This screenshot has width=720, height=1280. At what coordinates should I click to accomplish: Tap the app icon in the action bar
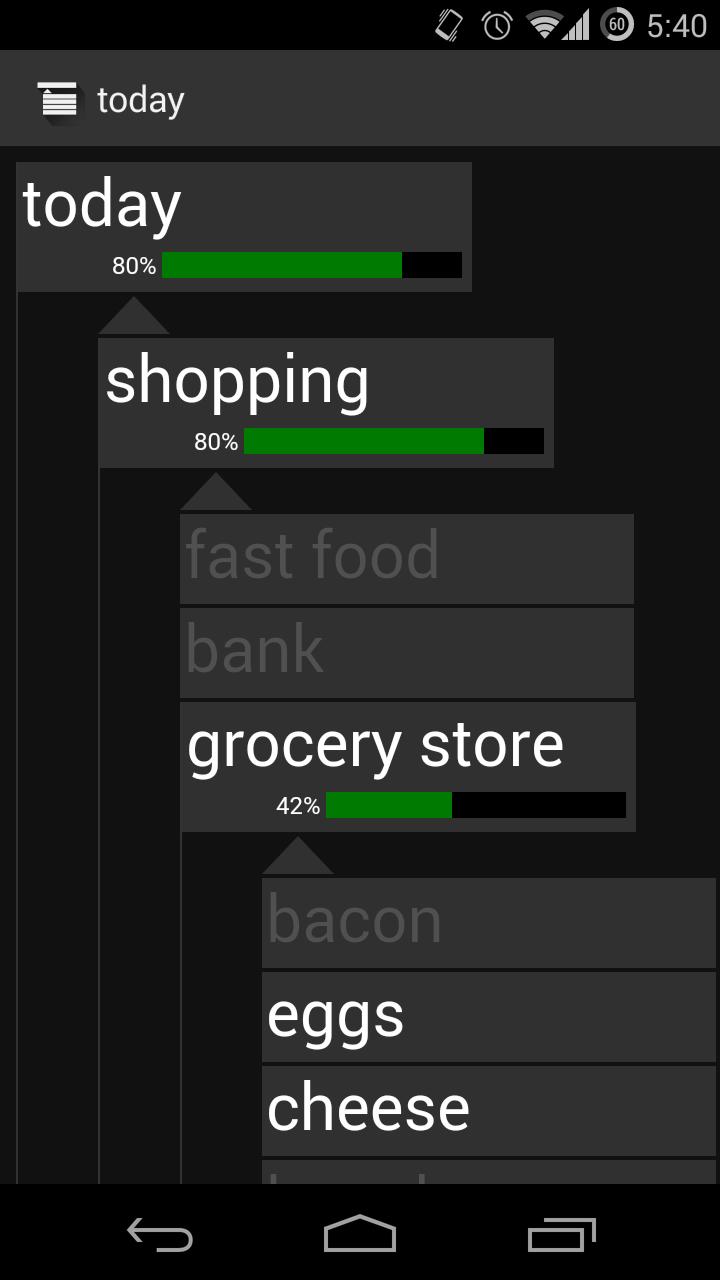click(58, 100)
